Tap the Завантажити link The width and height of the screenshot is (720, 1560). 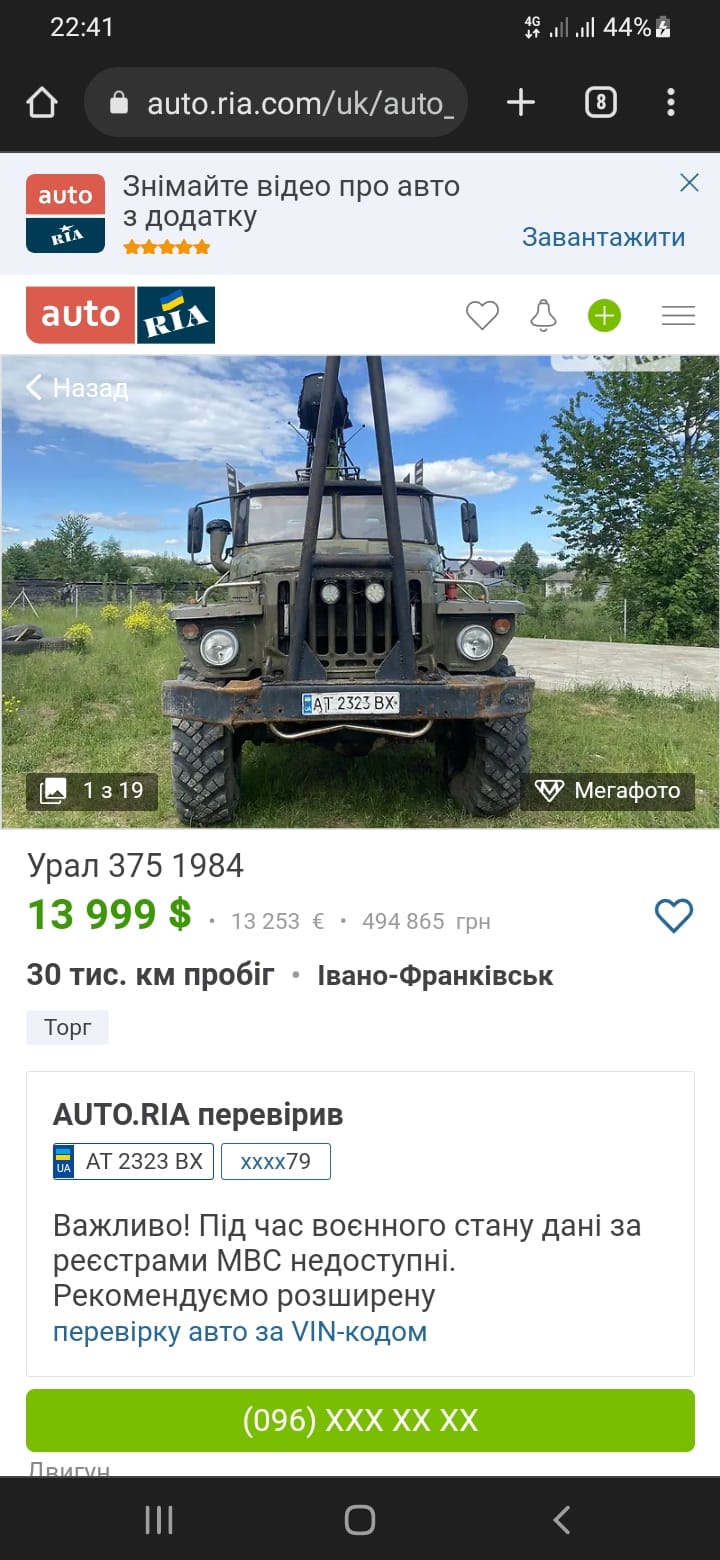click(603, 237)
